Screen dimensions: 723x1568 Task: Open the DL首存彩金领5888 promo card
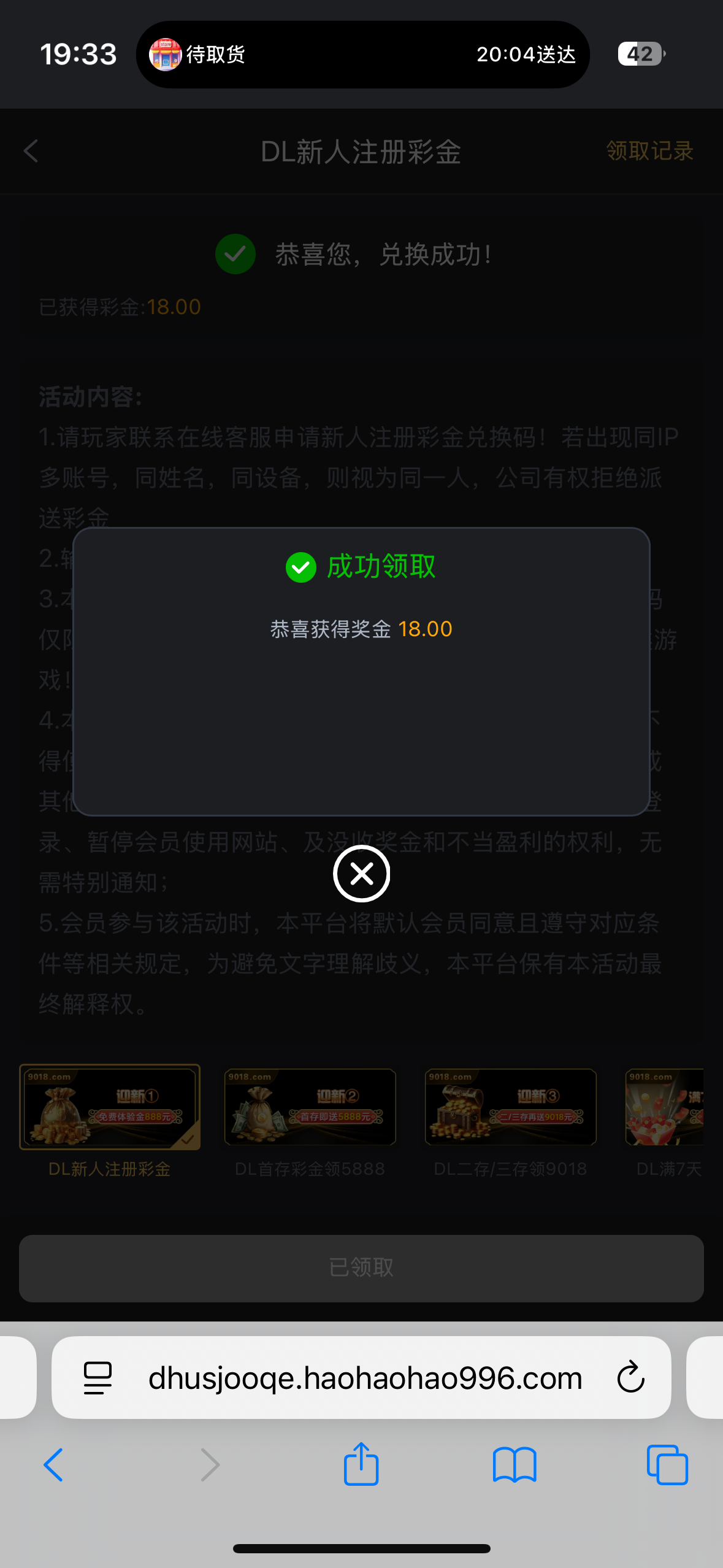(x=310, y=1107)
